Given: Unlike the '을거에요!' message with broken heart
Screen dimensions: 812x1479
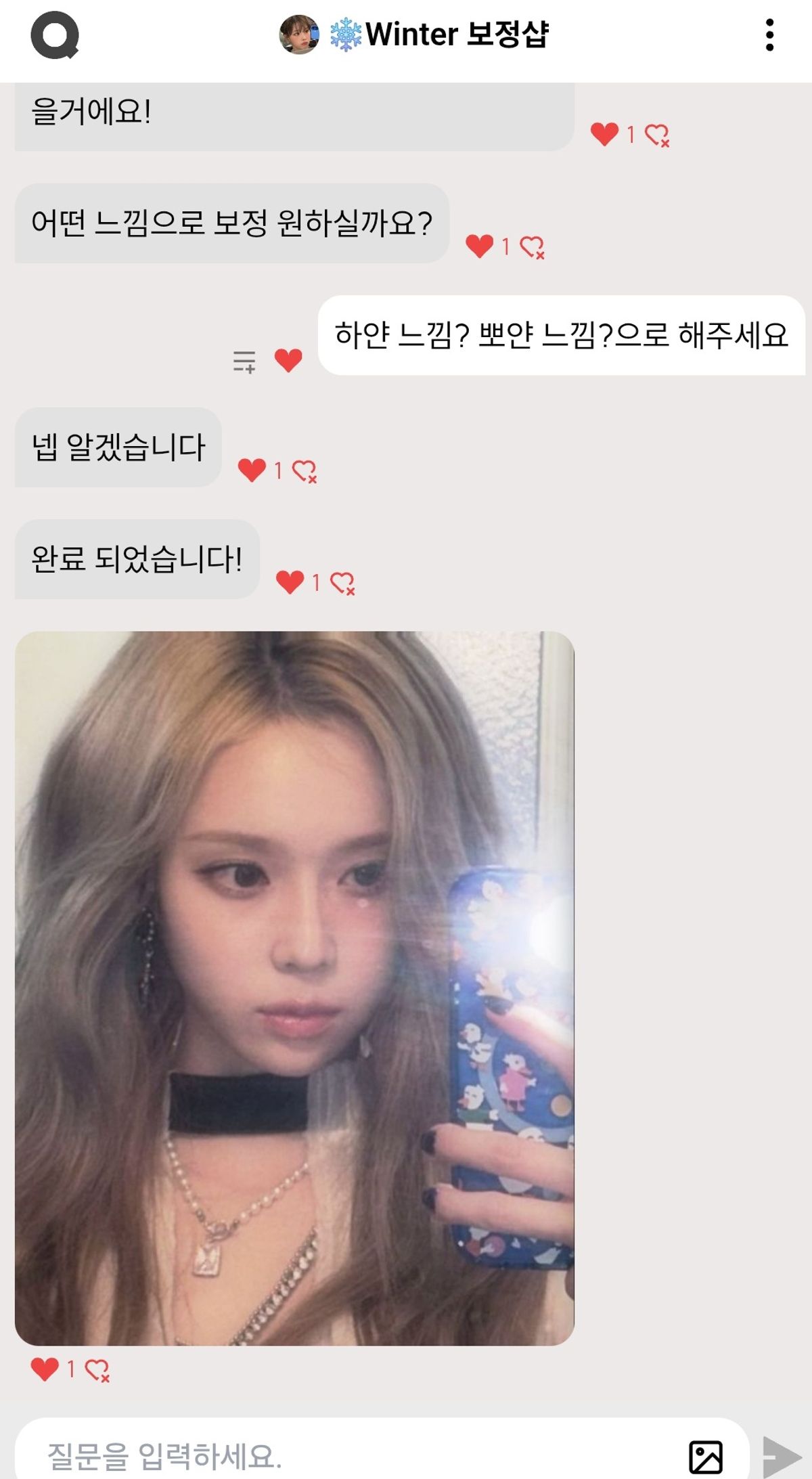Looking at the screenshot, I should pyautogui.click(x=657, y=135).
